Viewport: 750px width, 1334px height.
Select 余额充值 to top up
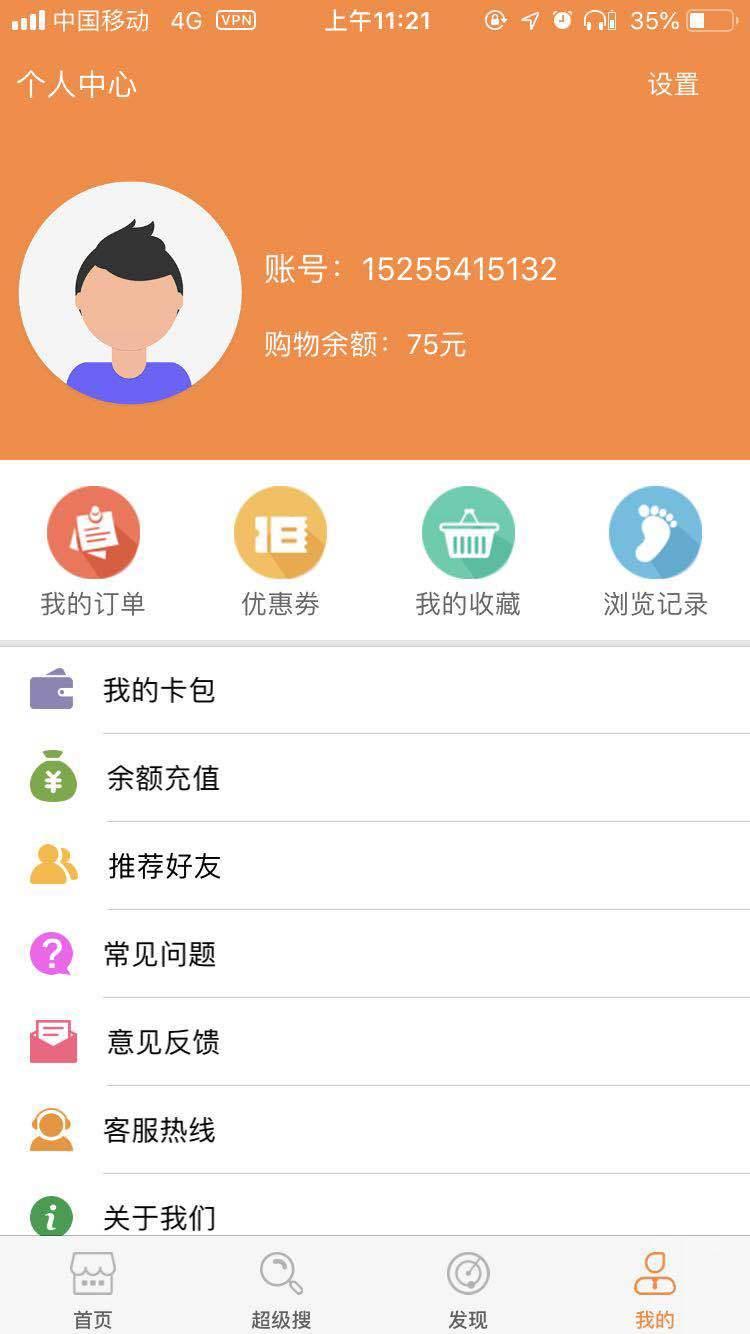pyautogui.click(x=375, y=778)
